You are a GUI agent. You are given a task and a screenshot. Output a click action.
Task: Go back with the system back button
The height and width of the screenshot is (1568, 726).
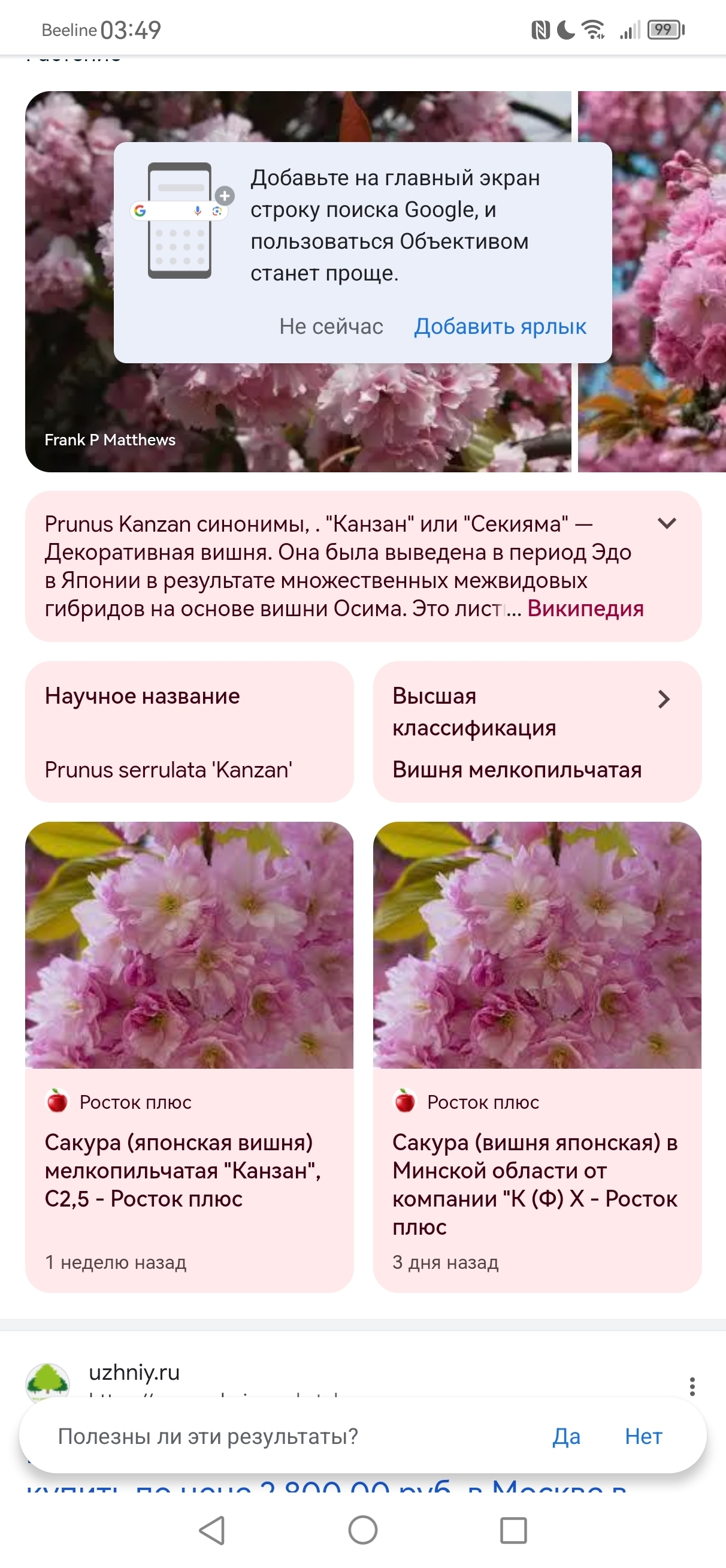[213, 1530]
